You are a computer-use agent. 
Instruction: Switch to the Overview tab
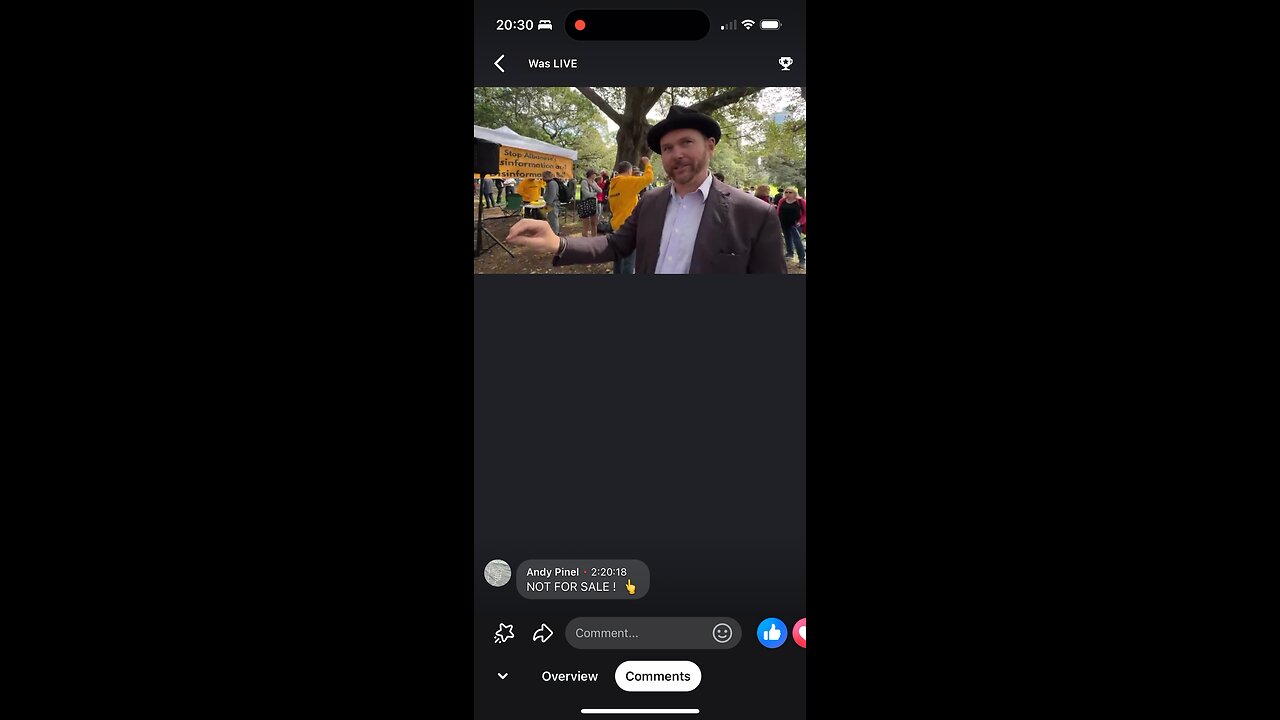coord(569,676)
